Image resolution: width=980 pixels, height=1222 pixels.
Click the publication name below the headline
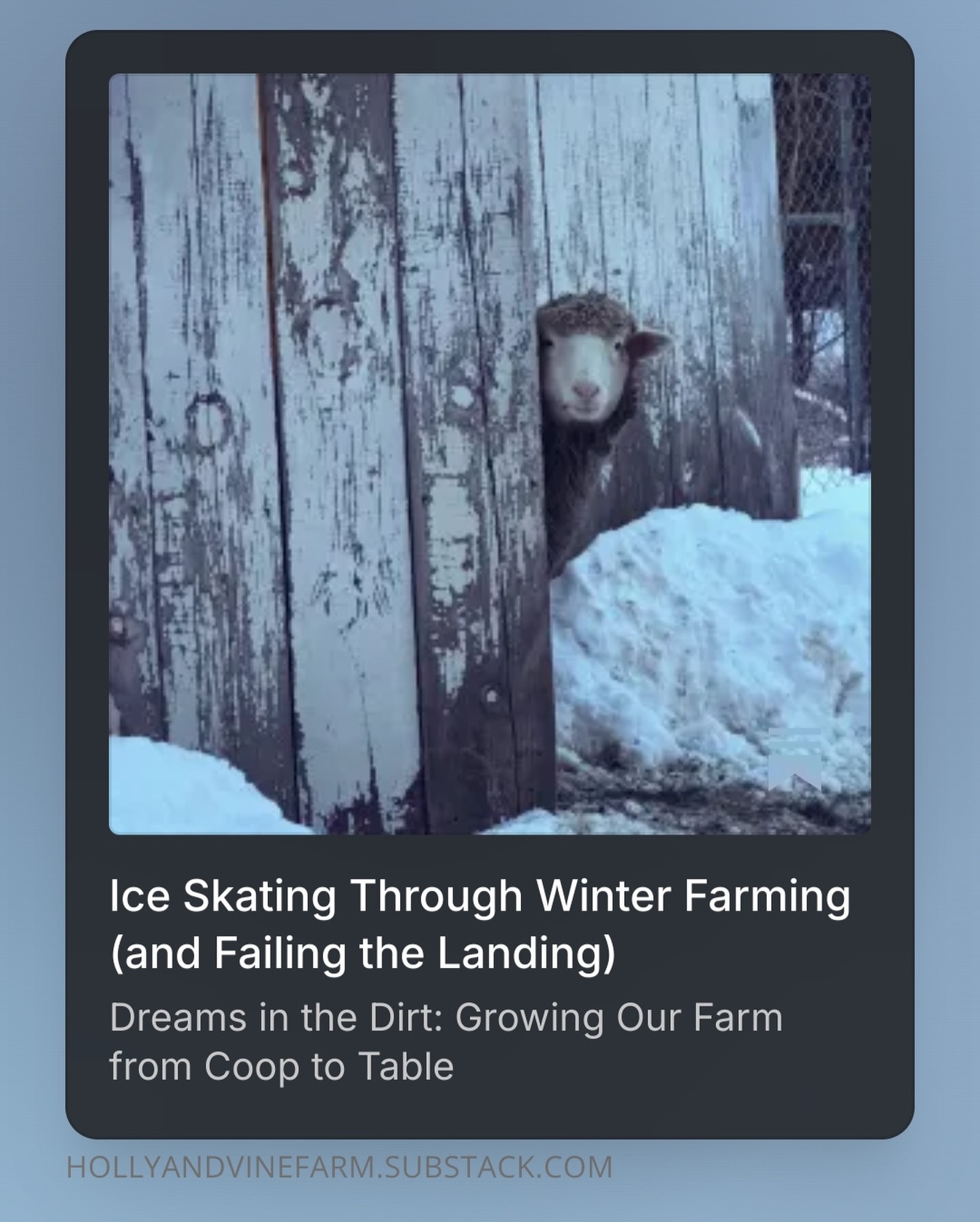[x=444, y=1041]
